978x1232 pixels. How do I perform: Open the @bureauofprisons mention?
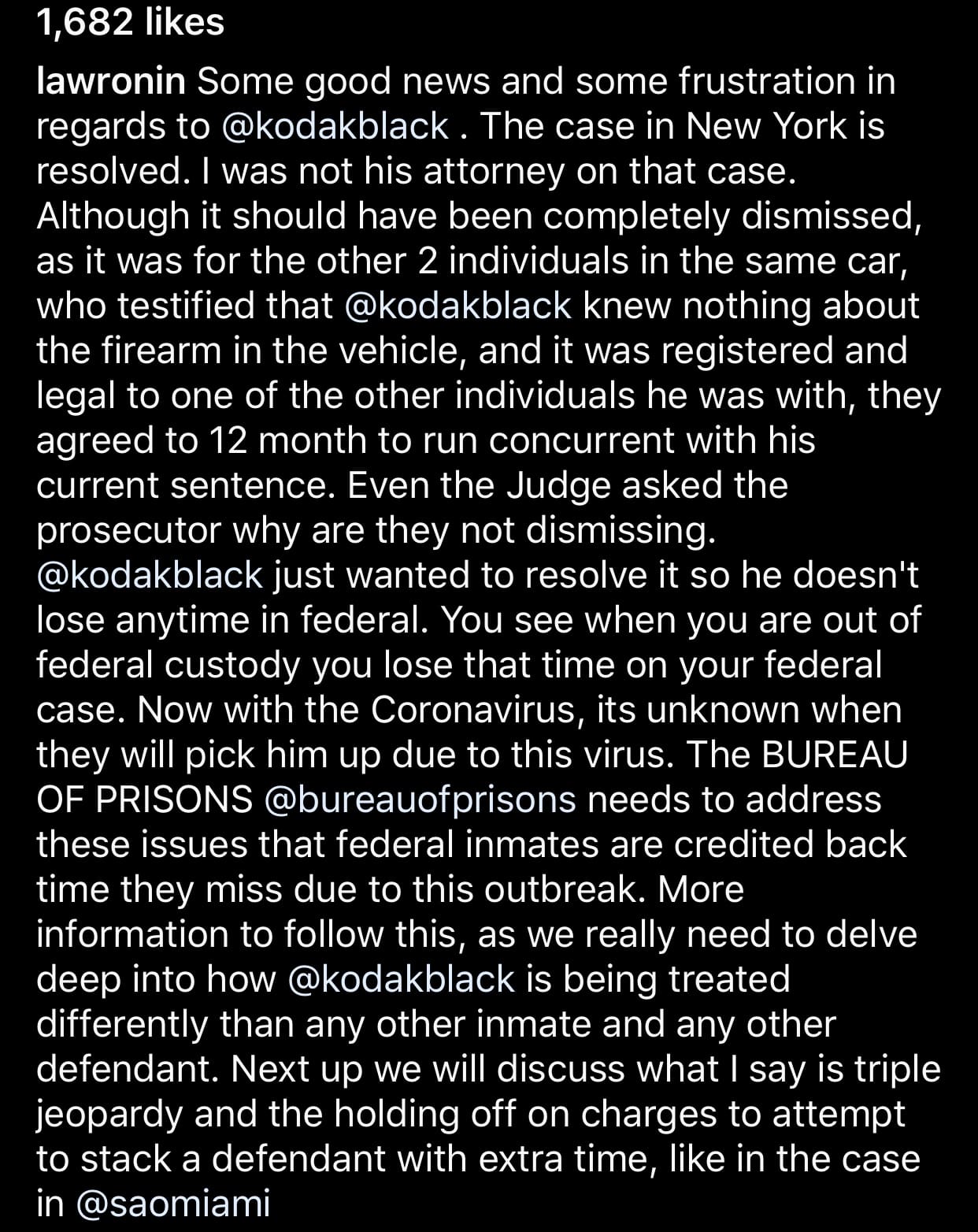[x=421, y=800]
